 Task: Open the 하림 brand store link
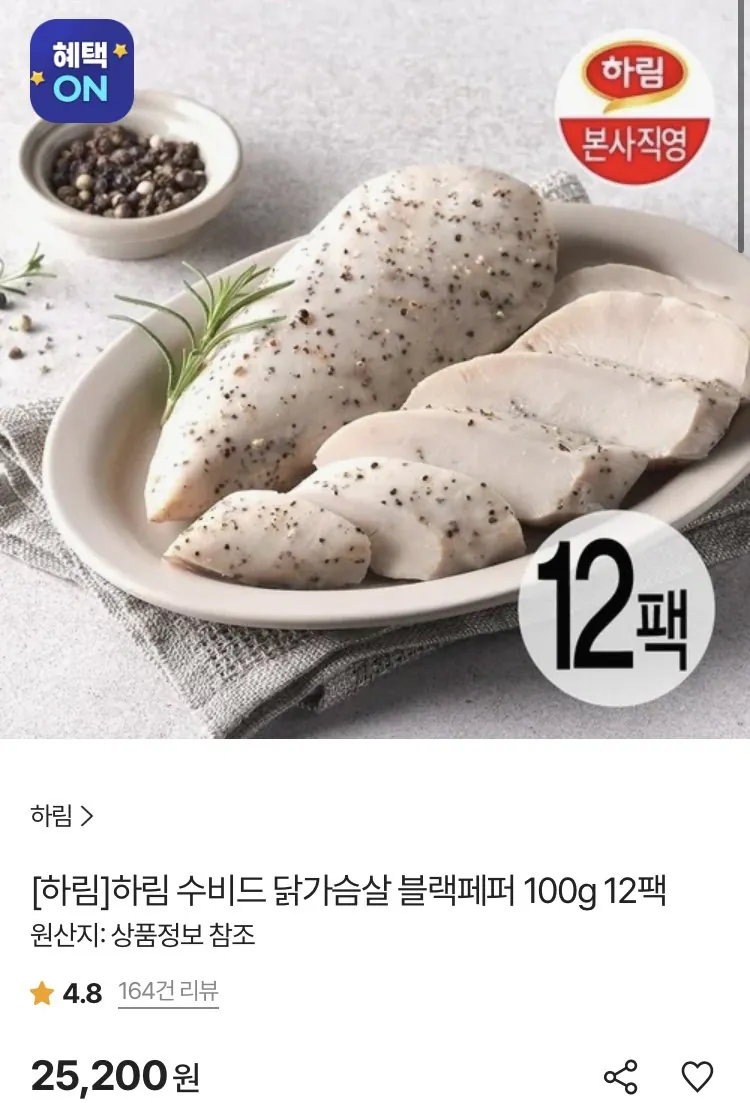[62, 816]
